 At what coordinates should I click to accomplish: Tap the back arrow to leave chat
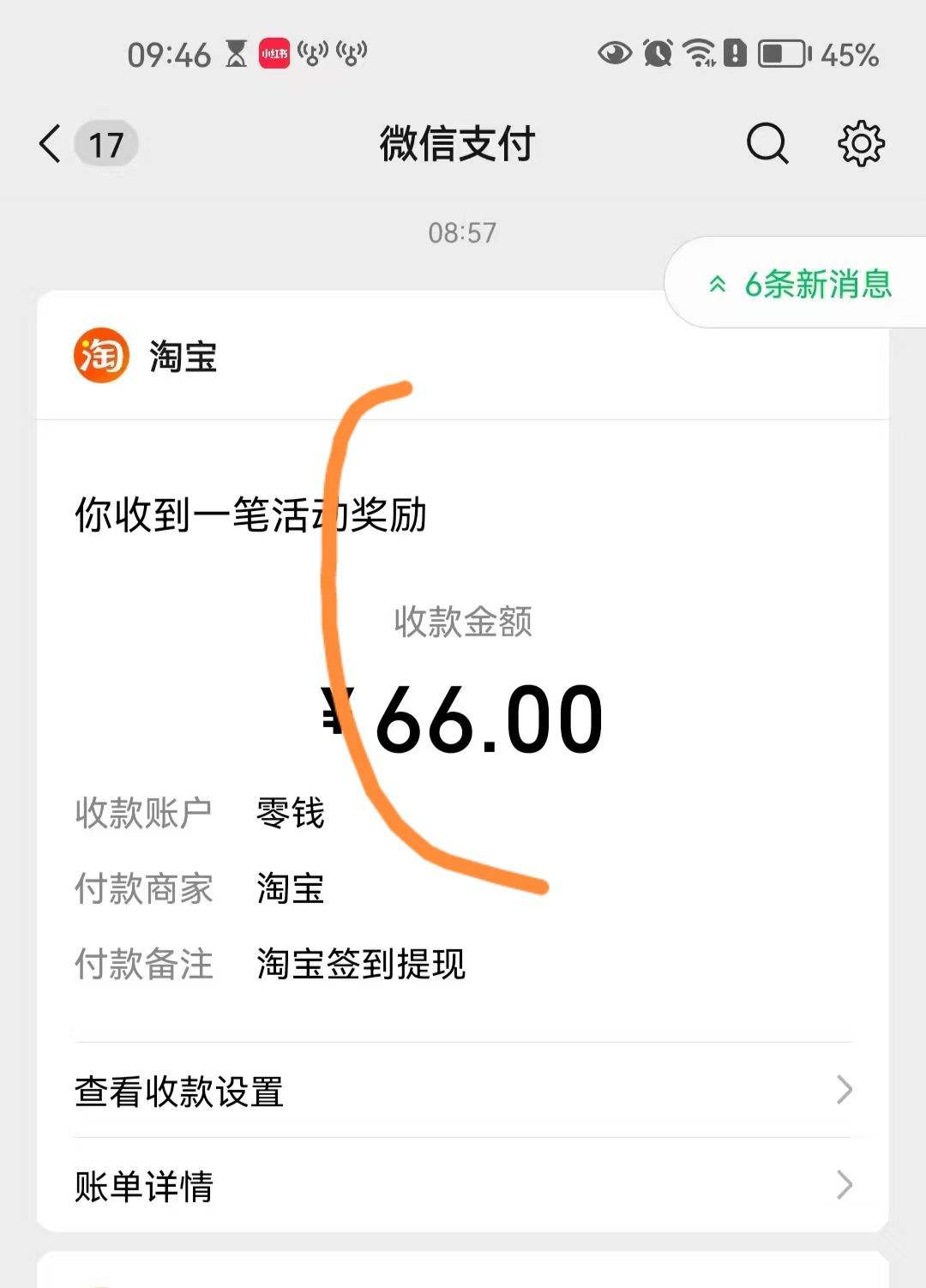(49, 144)
